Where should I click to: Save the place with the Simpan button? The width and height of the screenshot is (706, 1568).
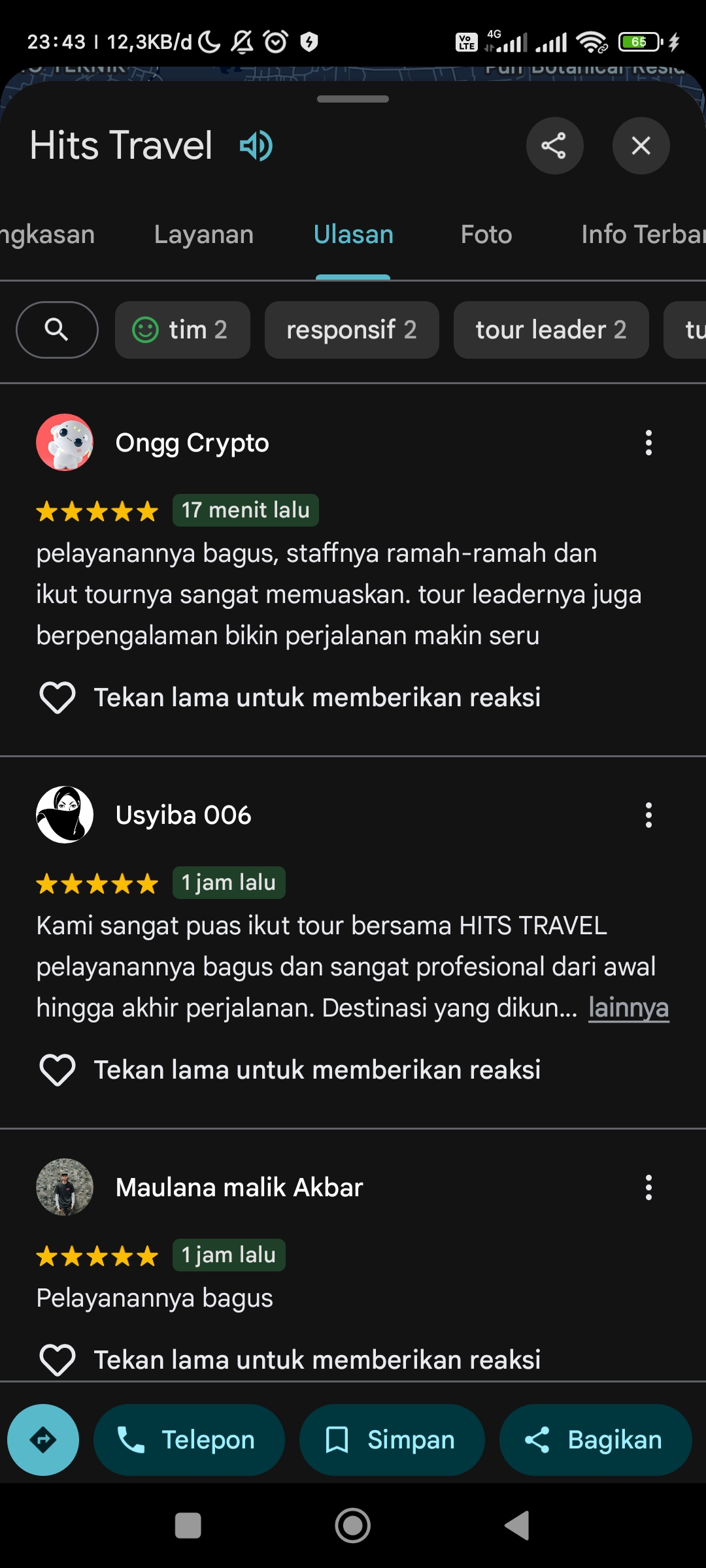392,1440
